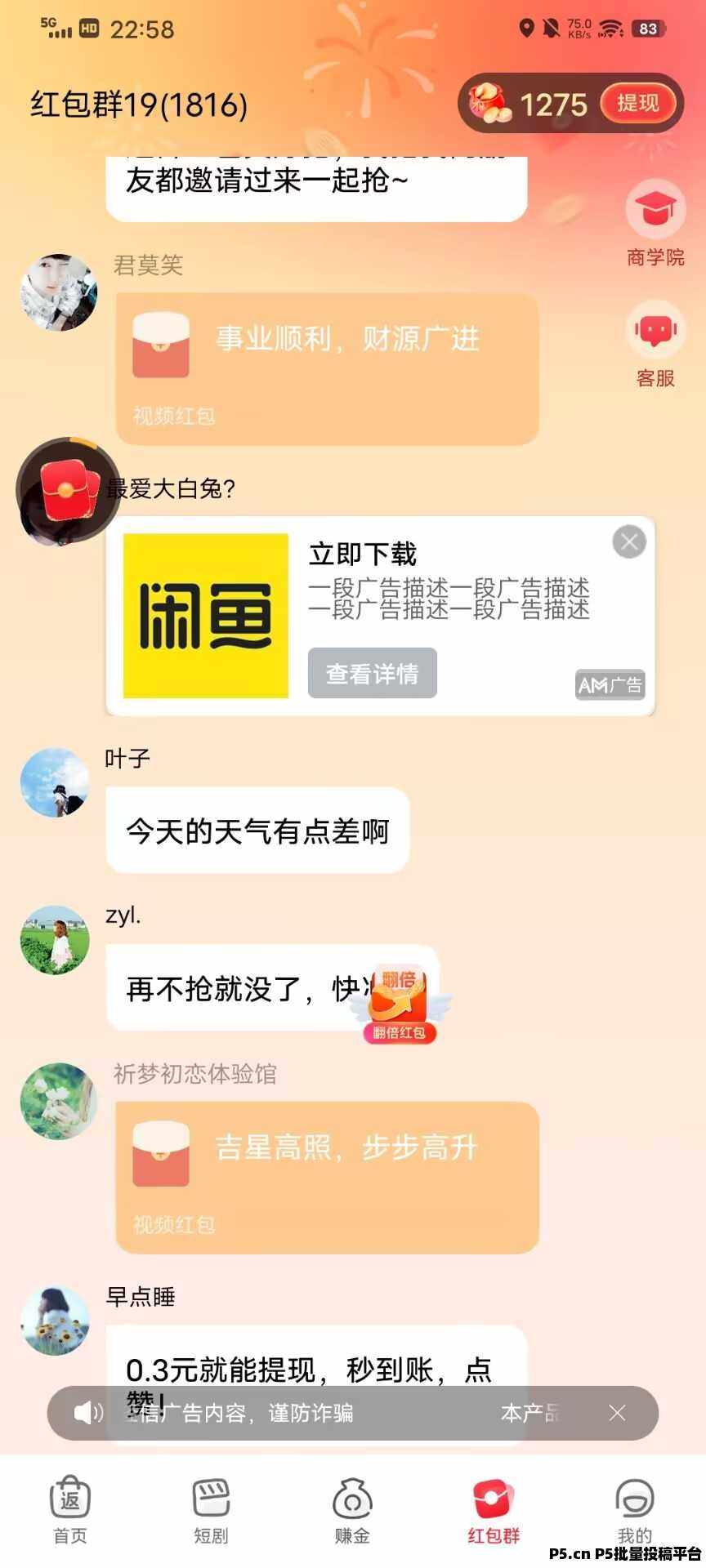
Task: Tap the 提现 withdraw button
Action: point(637,103)
